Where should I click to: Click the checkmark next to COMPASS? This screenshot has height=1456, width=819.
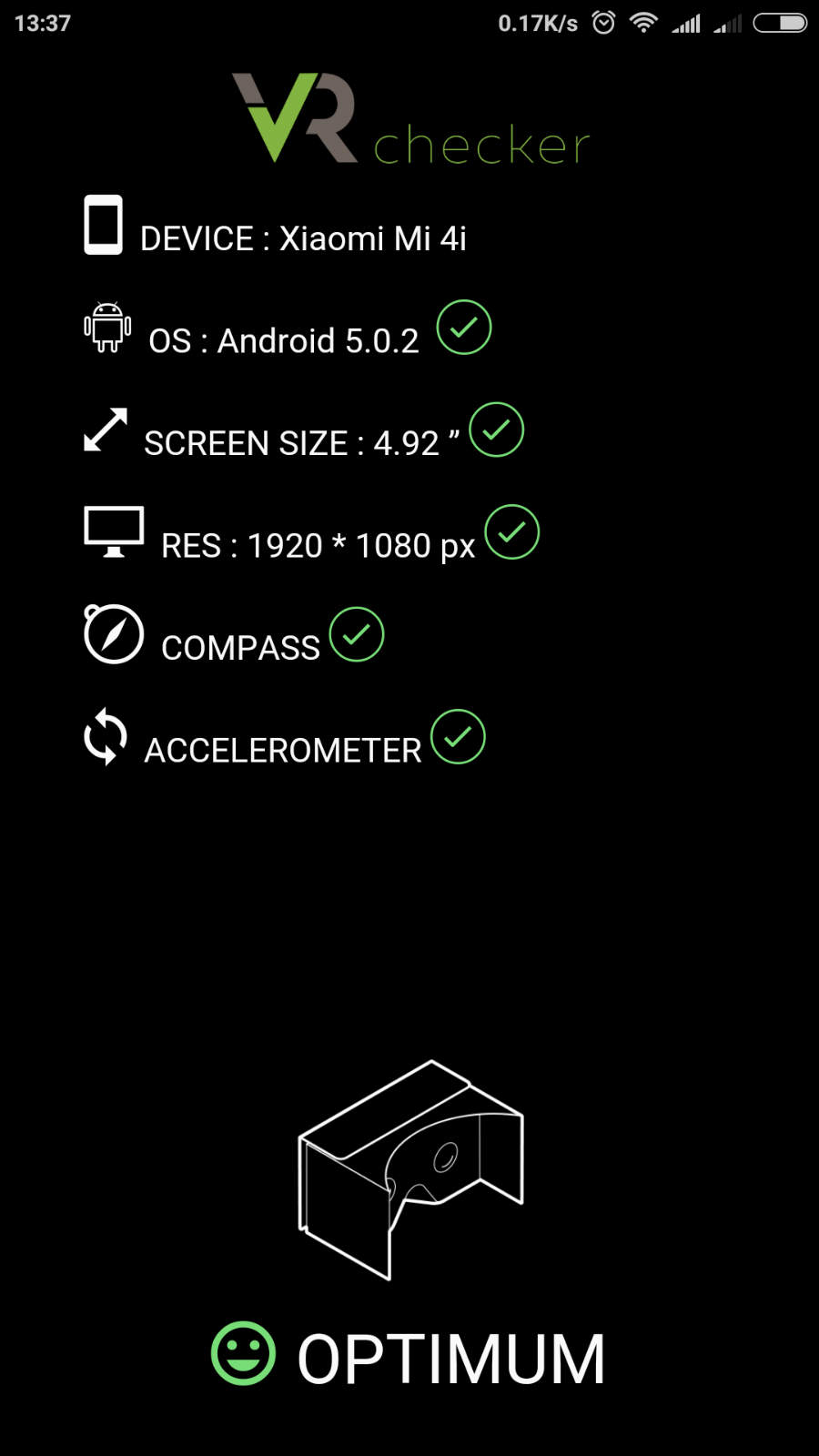357,634
